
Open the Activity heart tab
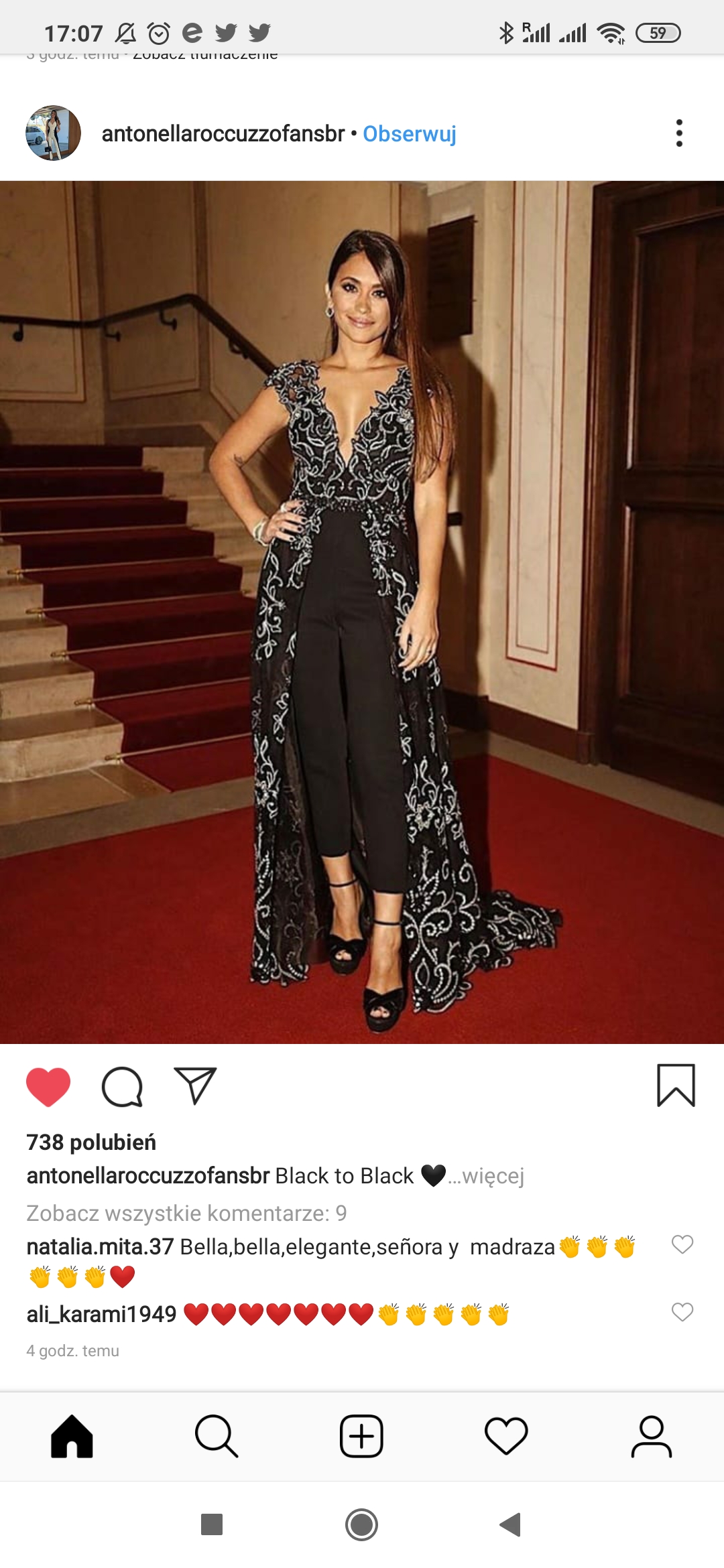click(x=506, y=1436)
